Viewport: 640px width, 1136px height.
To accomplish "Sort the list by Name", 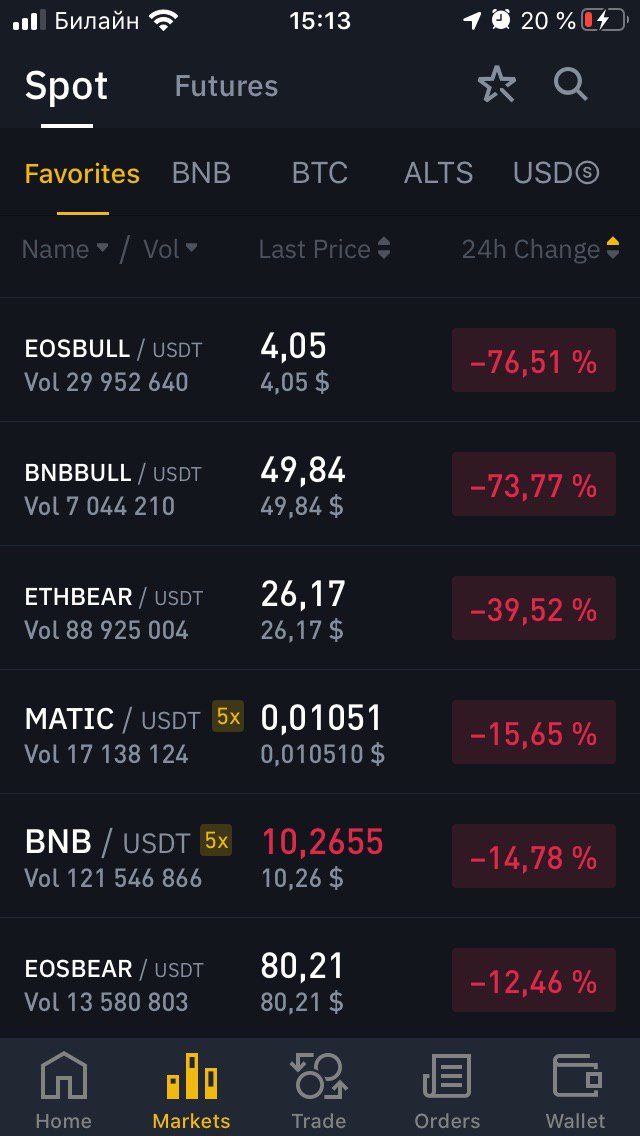I will pyautogui.click(x=65, y=249).
